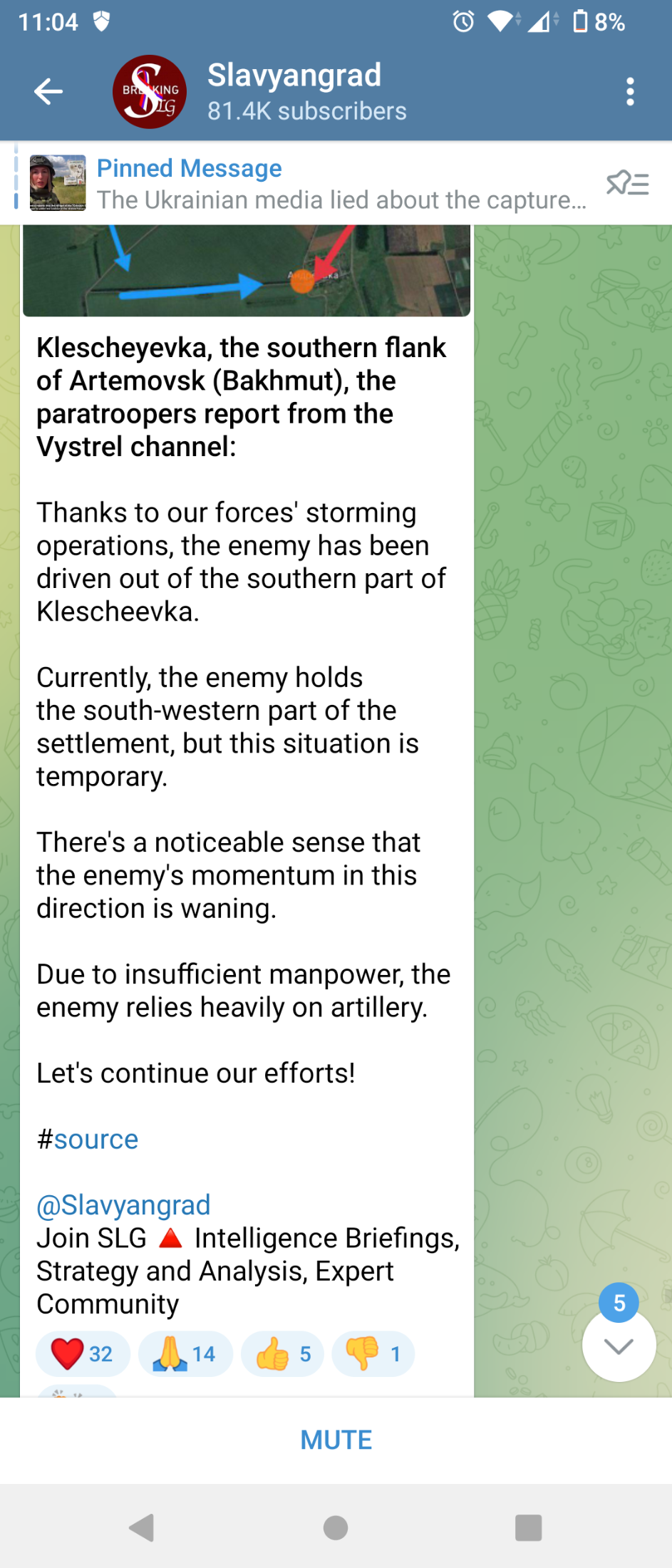
Task: React with the red heart
Action: point(82,1353)
